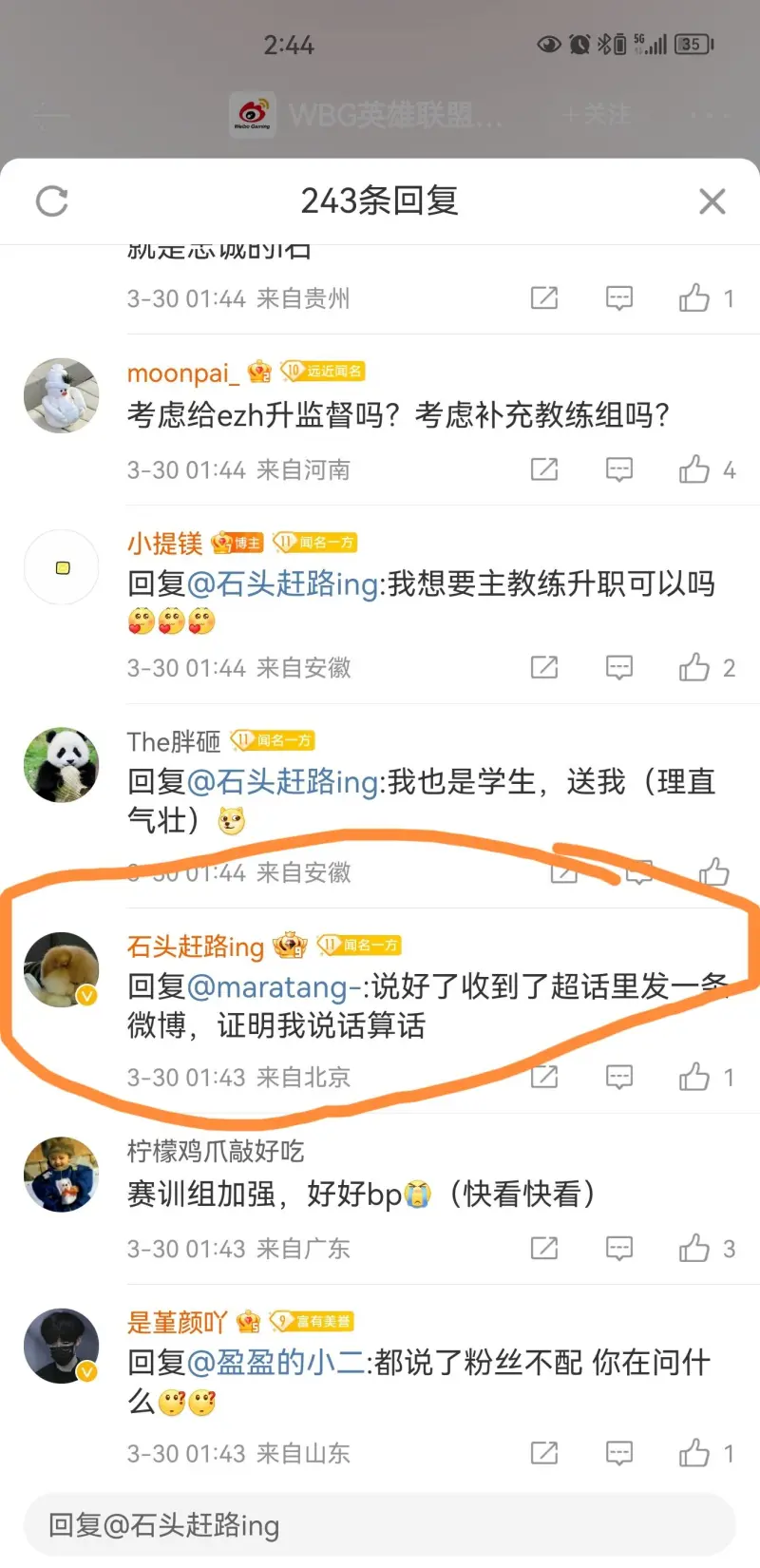
Task: Close the replies panel
Action: (x=712, y=201)
